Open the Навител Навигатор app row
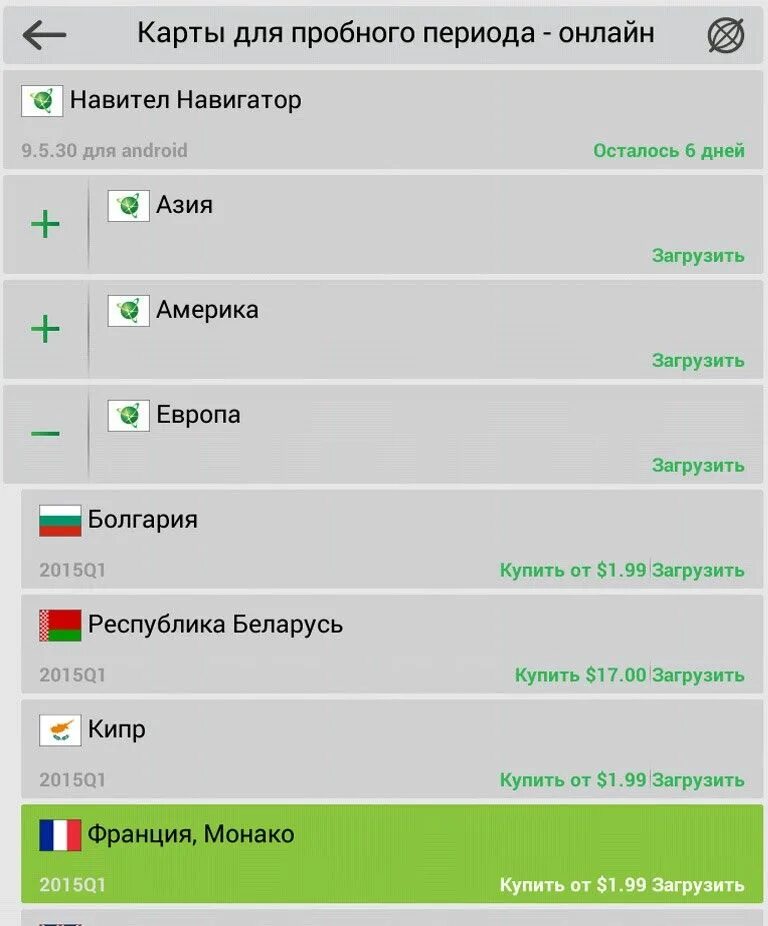 pyautogui.click(x=383, y=120)
